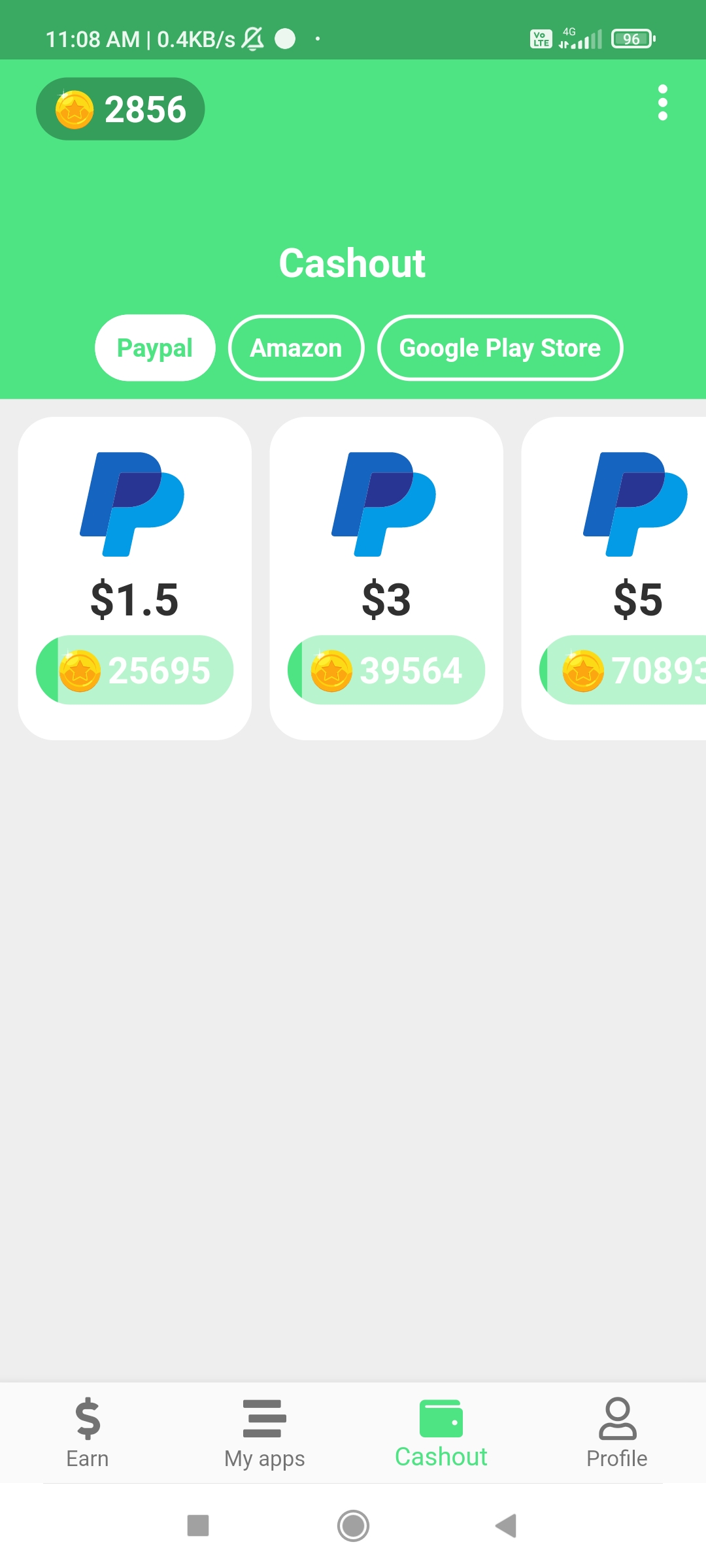Show Google Play Store rewards
The height and width of the screenshot is (1568, 706).
[500, 348]
